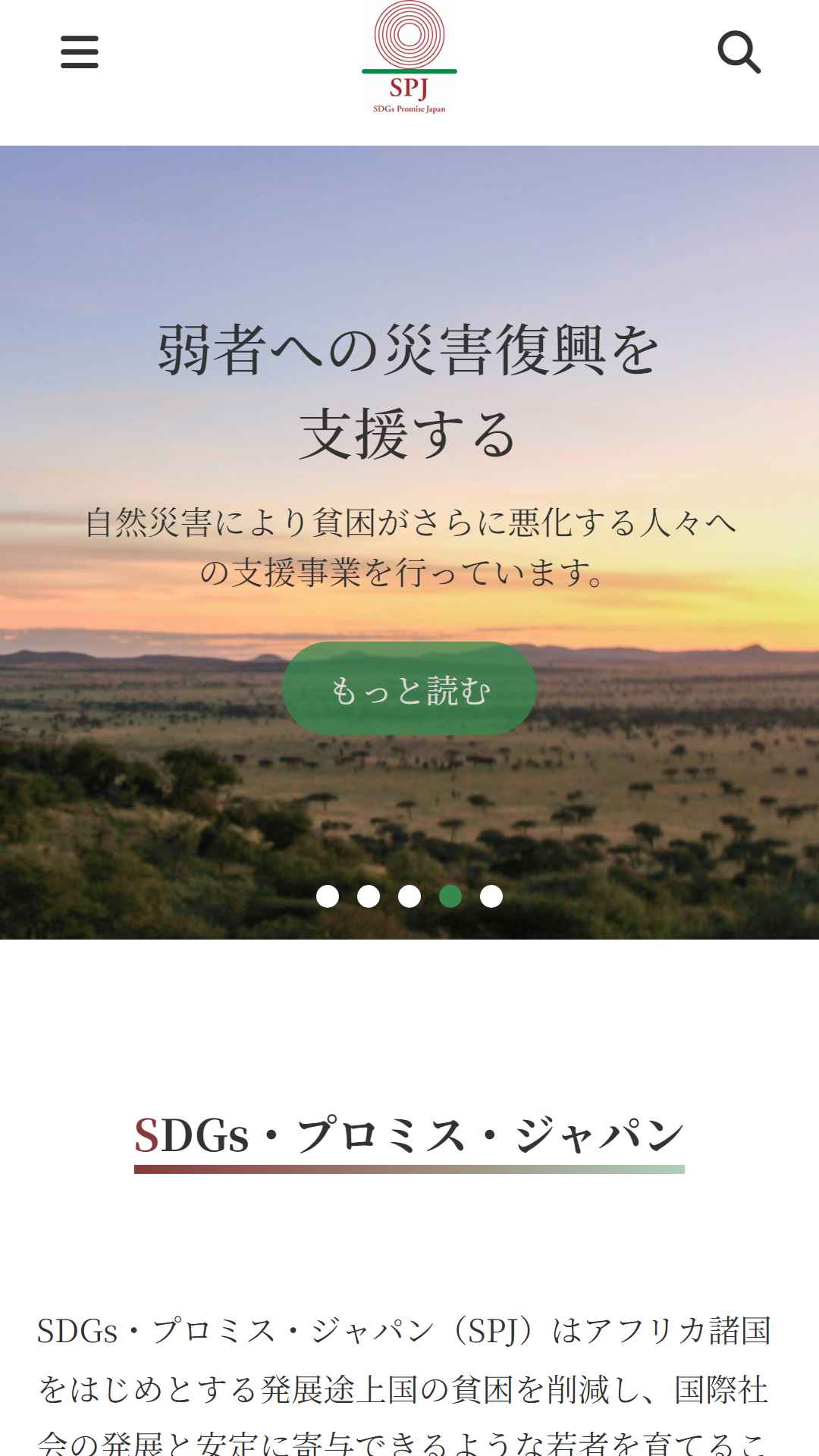Screen dimensions: 819x1456
Task: Tap the もっと読む button
Action: click(409, 689)
